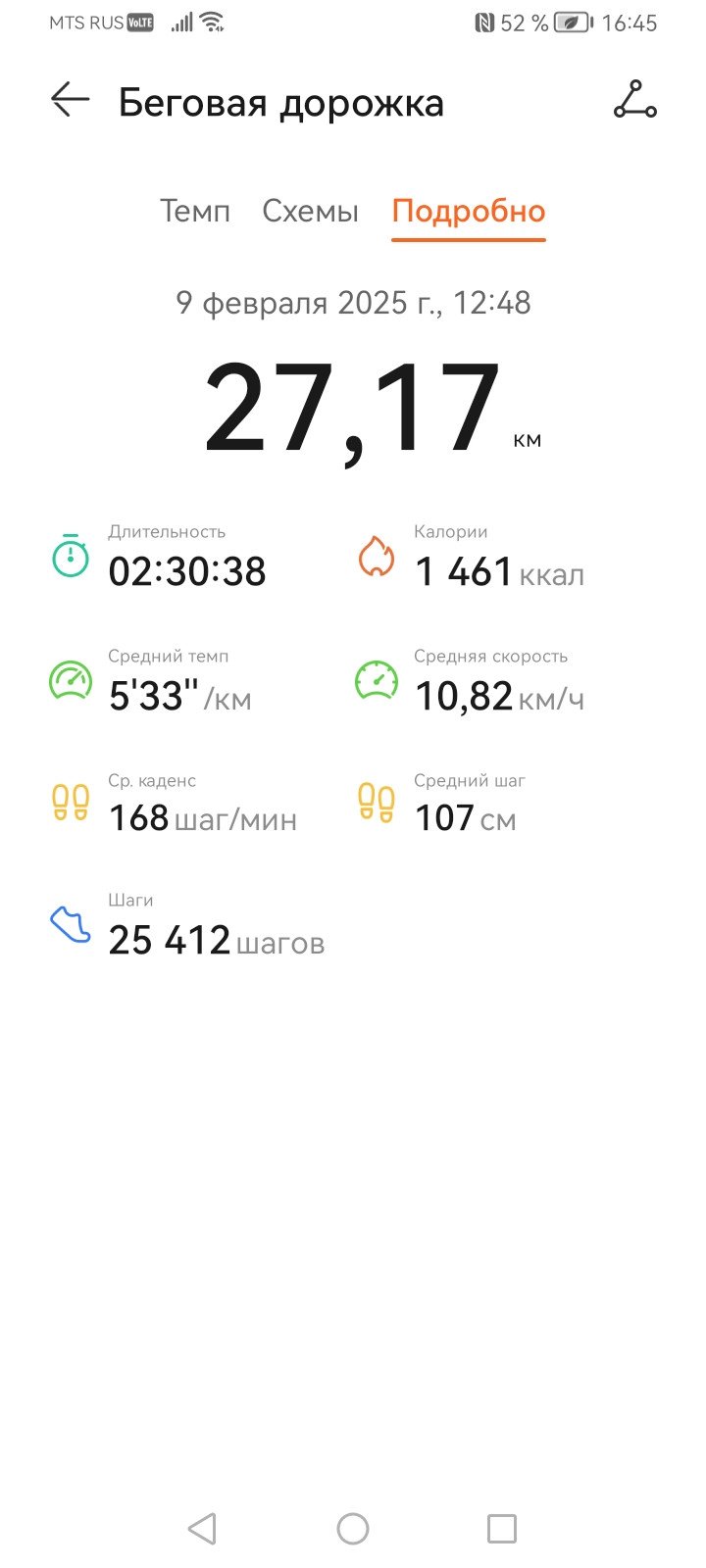Switch to the Темп tab
This screenshot has width=706, height=1568.
[195, 212]
